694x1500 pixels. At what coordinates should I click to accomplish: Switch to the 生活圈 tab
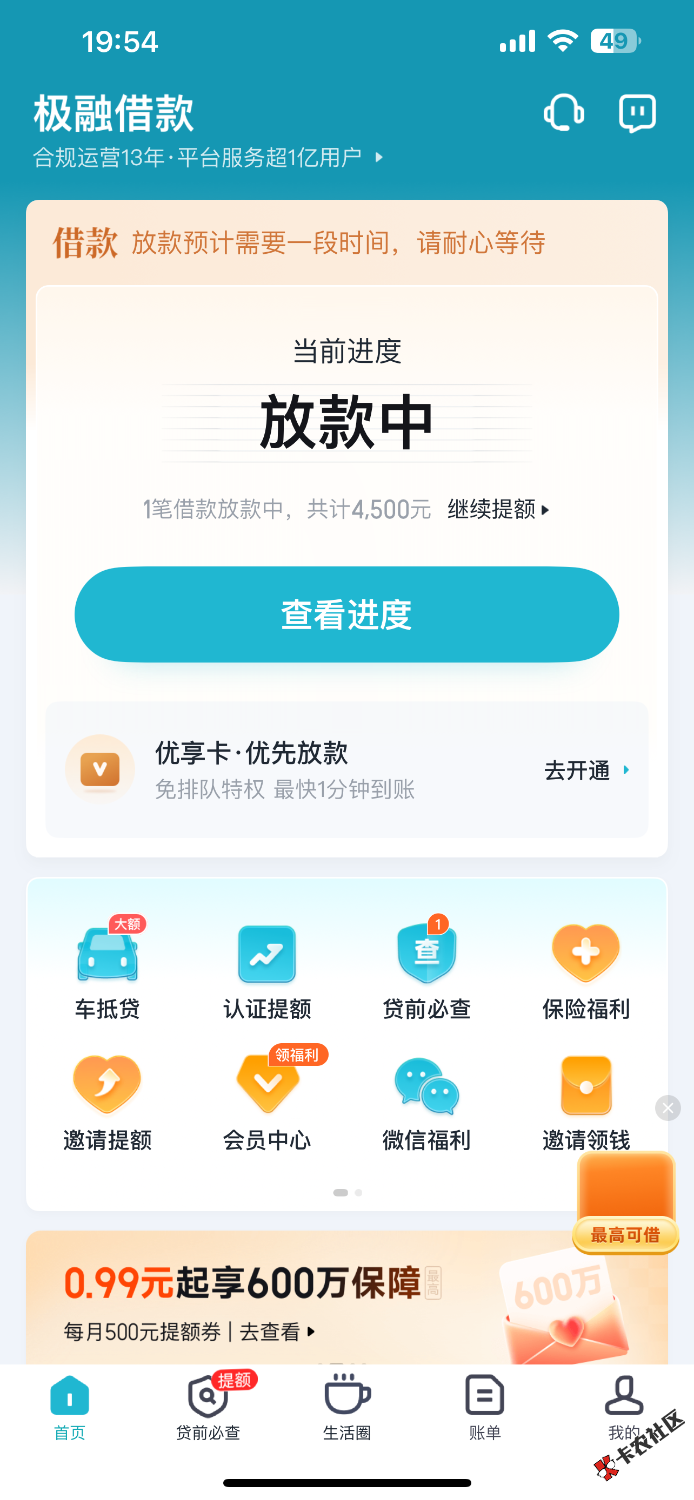(x=347, y=1408)
